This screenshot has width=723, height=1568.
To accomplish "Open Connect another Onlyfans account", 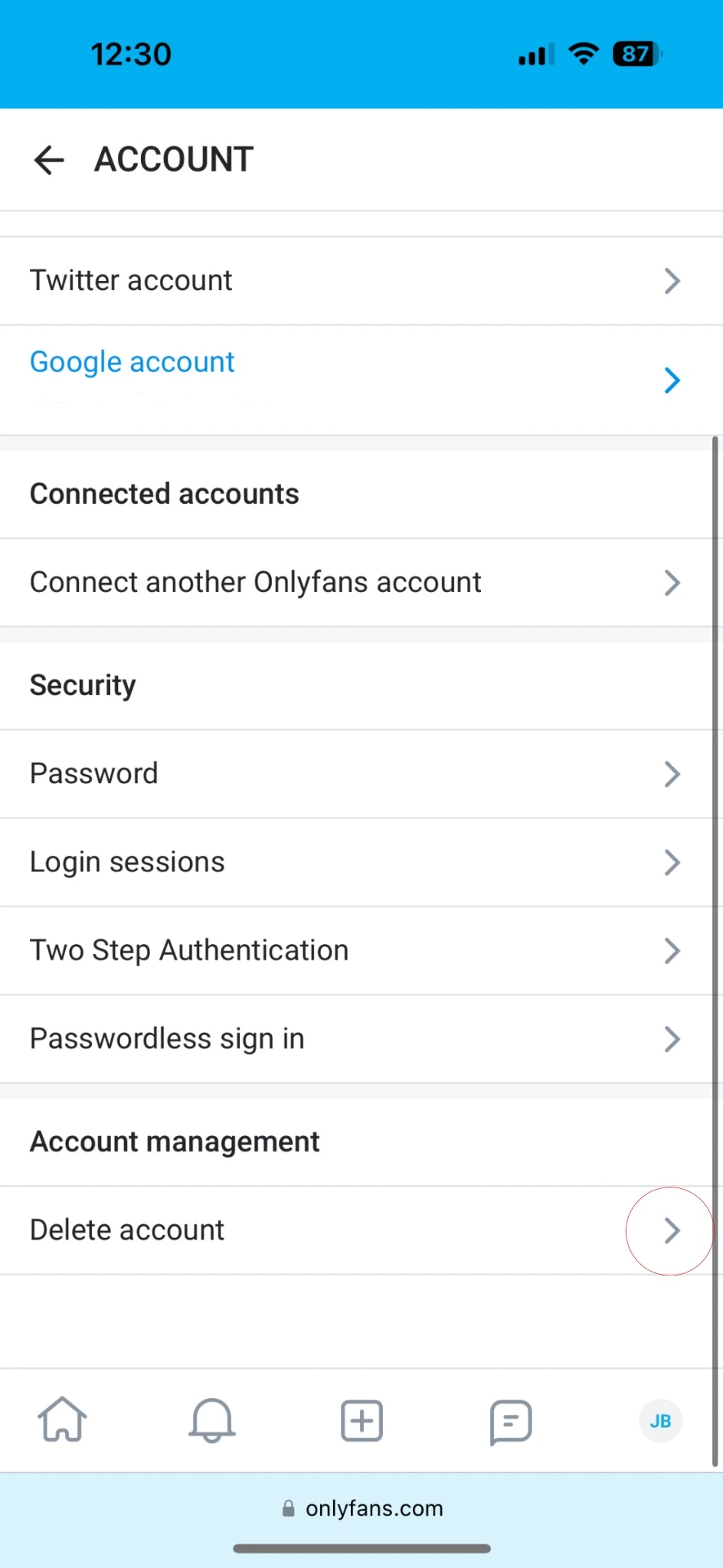I will point(255,582).
